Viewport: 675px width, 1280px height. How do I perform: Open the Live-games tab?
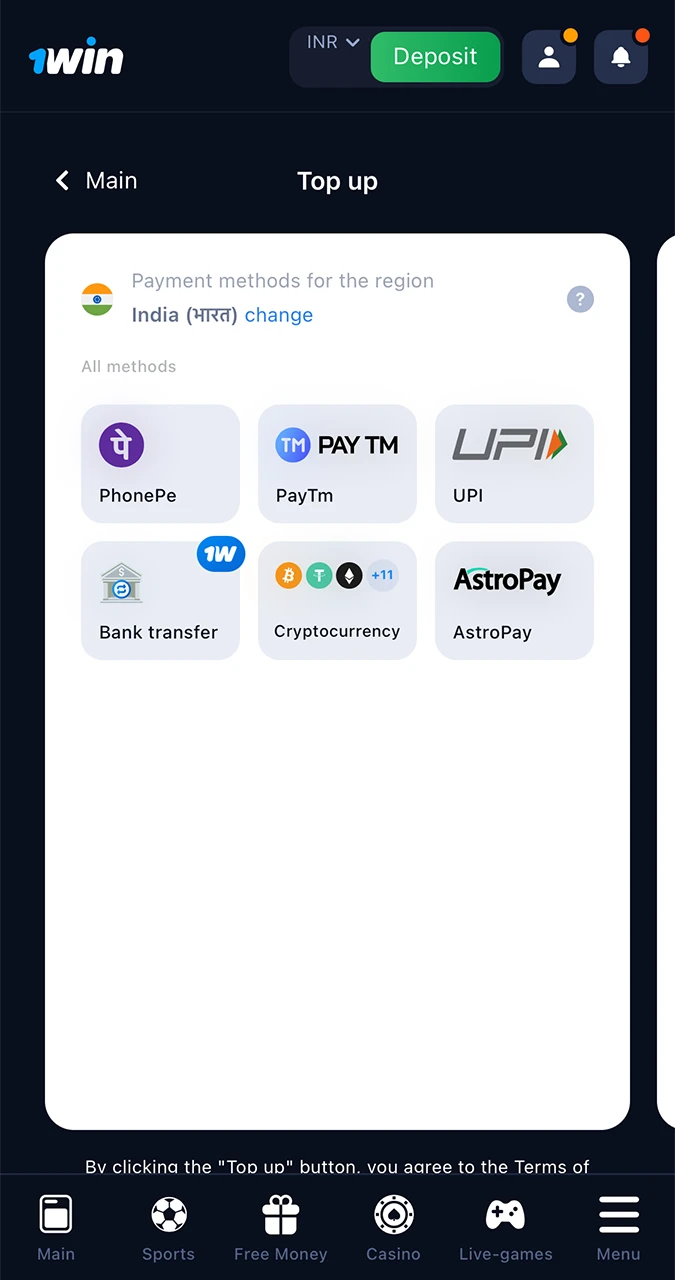click(x=505, y=1228)
